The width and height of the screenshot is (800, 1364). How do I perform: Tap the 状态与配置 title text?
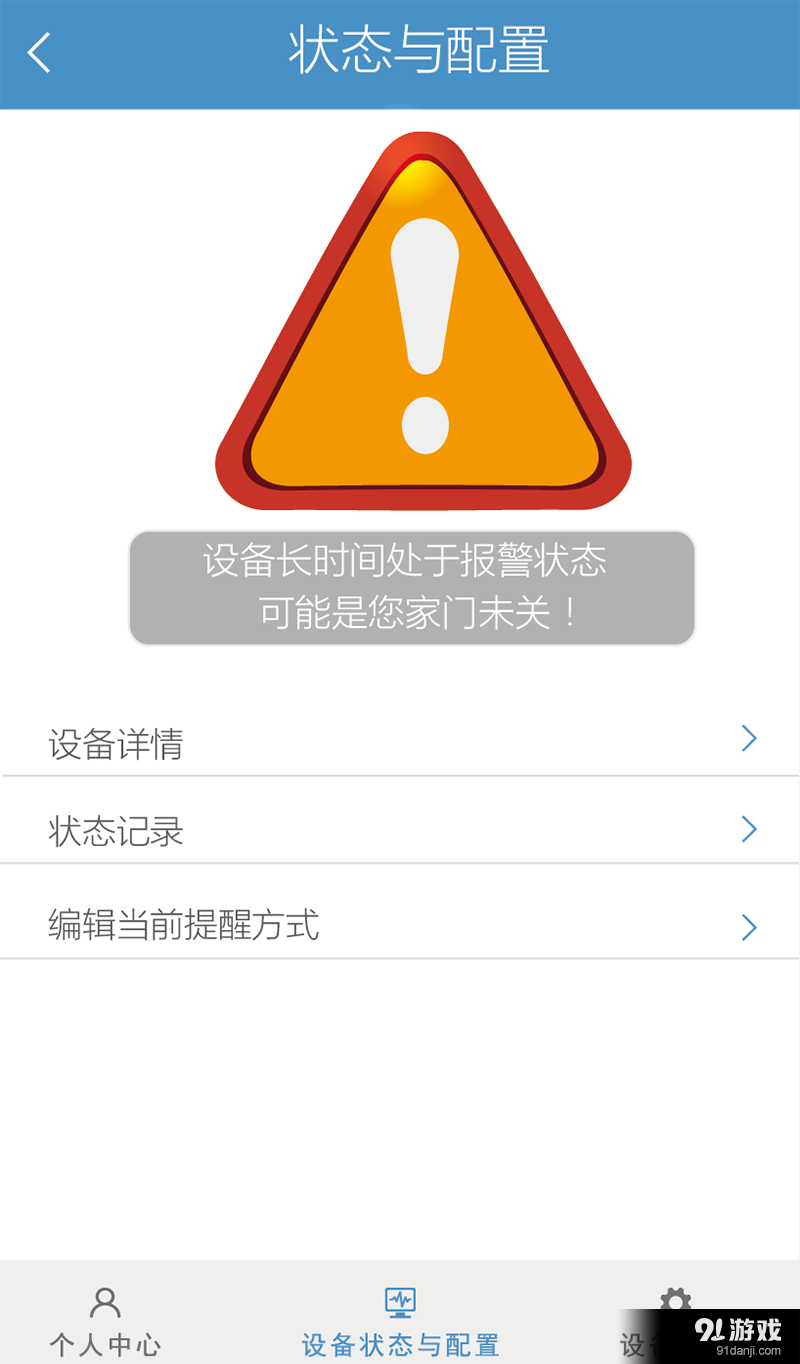(420, 54)
